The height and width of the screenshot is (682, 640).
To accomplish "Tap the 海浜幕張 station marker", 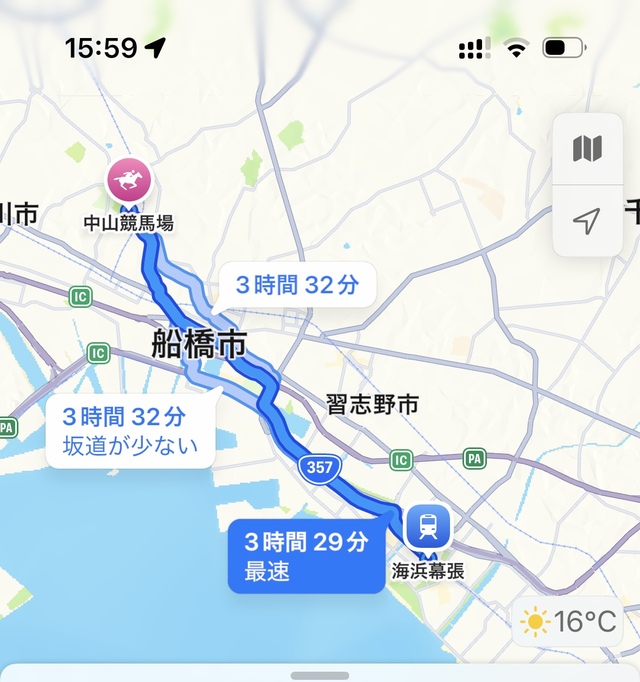I will [428, 527].
